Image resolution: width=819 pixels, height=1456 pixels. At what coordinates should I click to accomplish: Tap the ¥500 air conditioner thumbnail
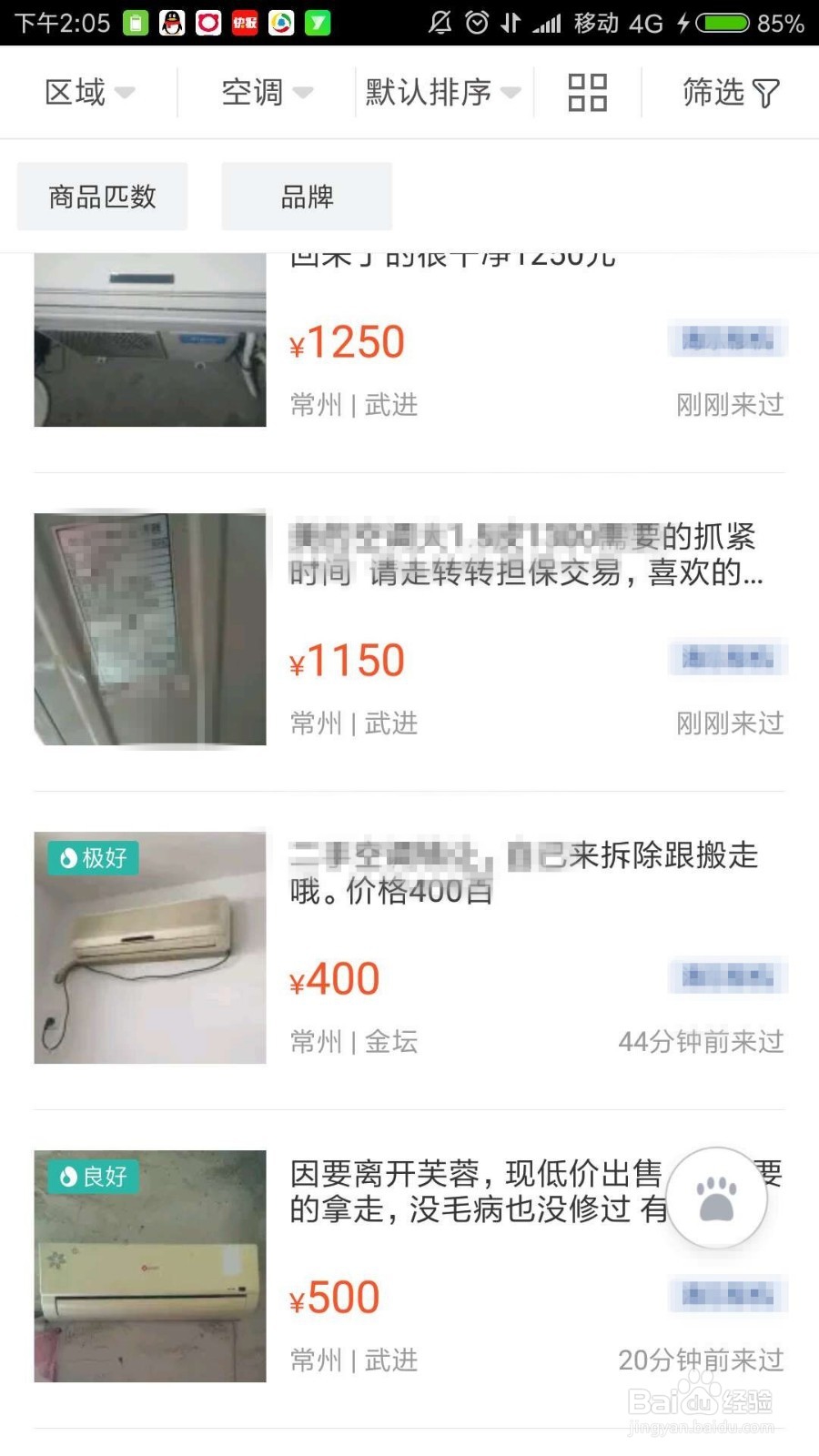(150, 1265)
